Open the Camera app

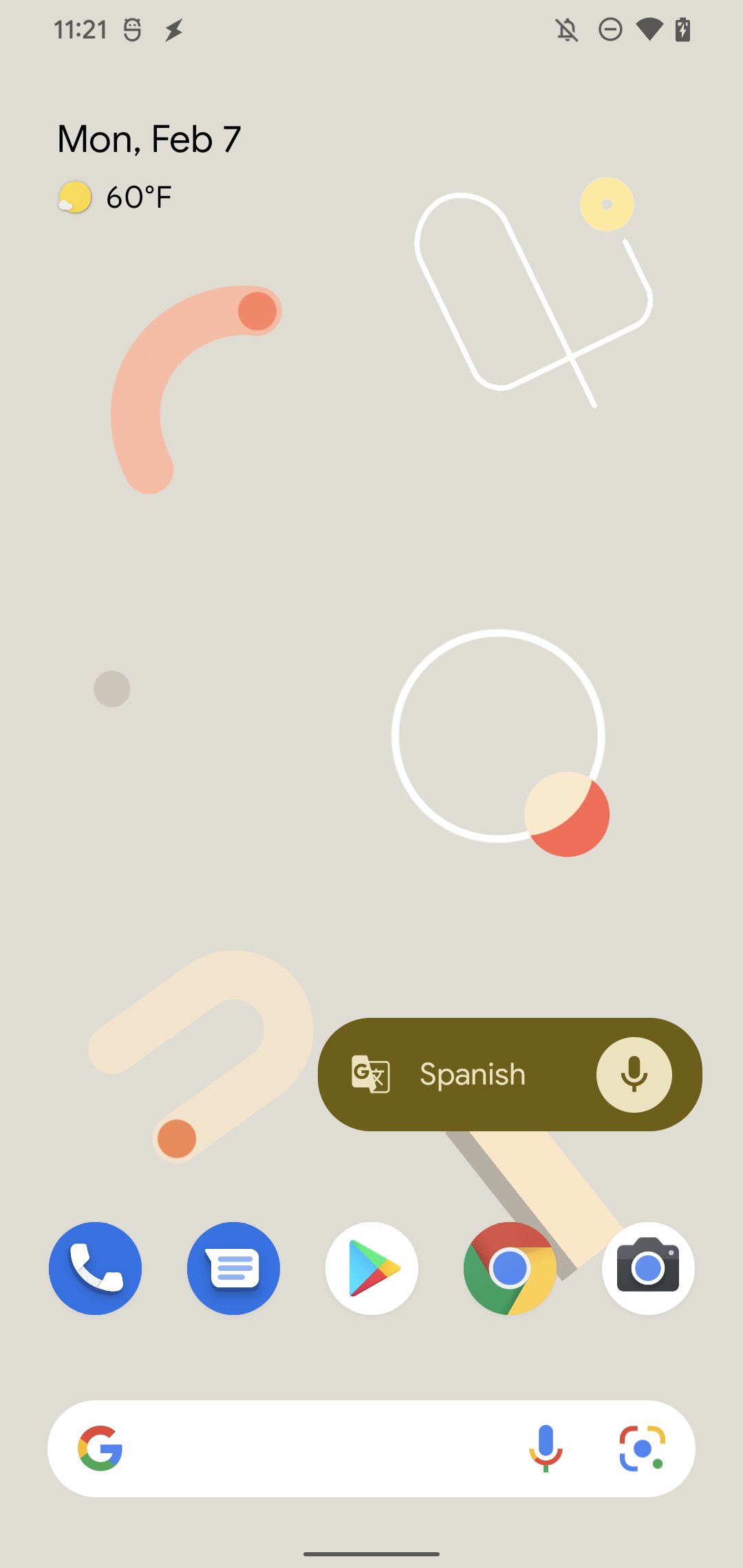click(648, 1268)
